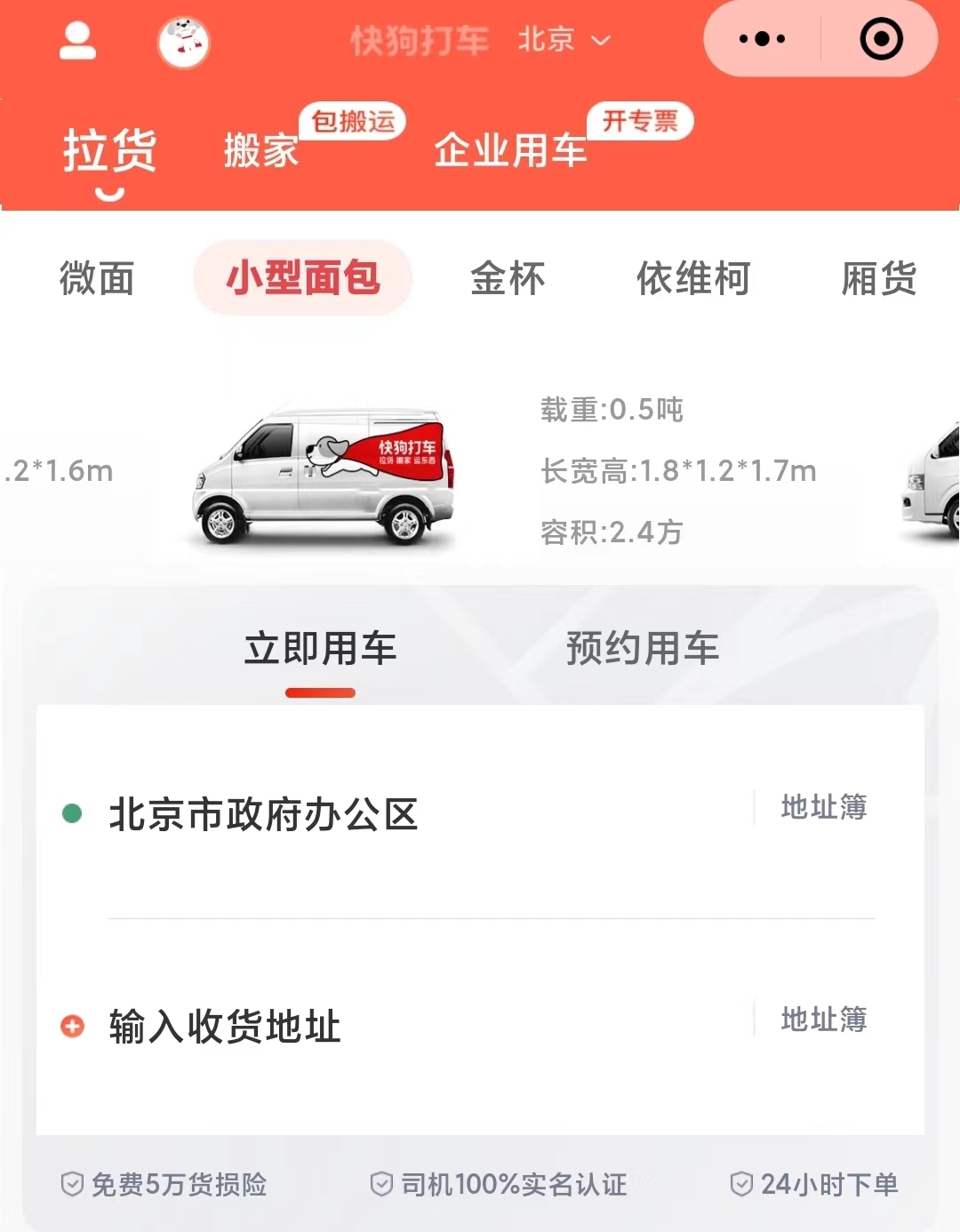The image size is (960, 1232).
Task: Switch to the 搬家 tab
Action: (261, 149)
